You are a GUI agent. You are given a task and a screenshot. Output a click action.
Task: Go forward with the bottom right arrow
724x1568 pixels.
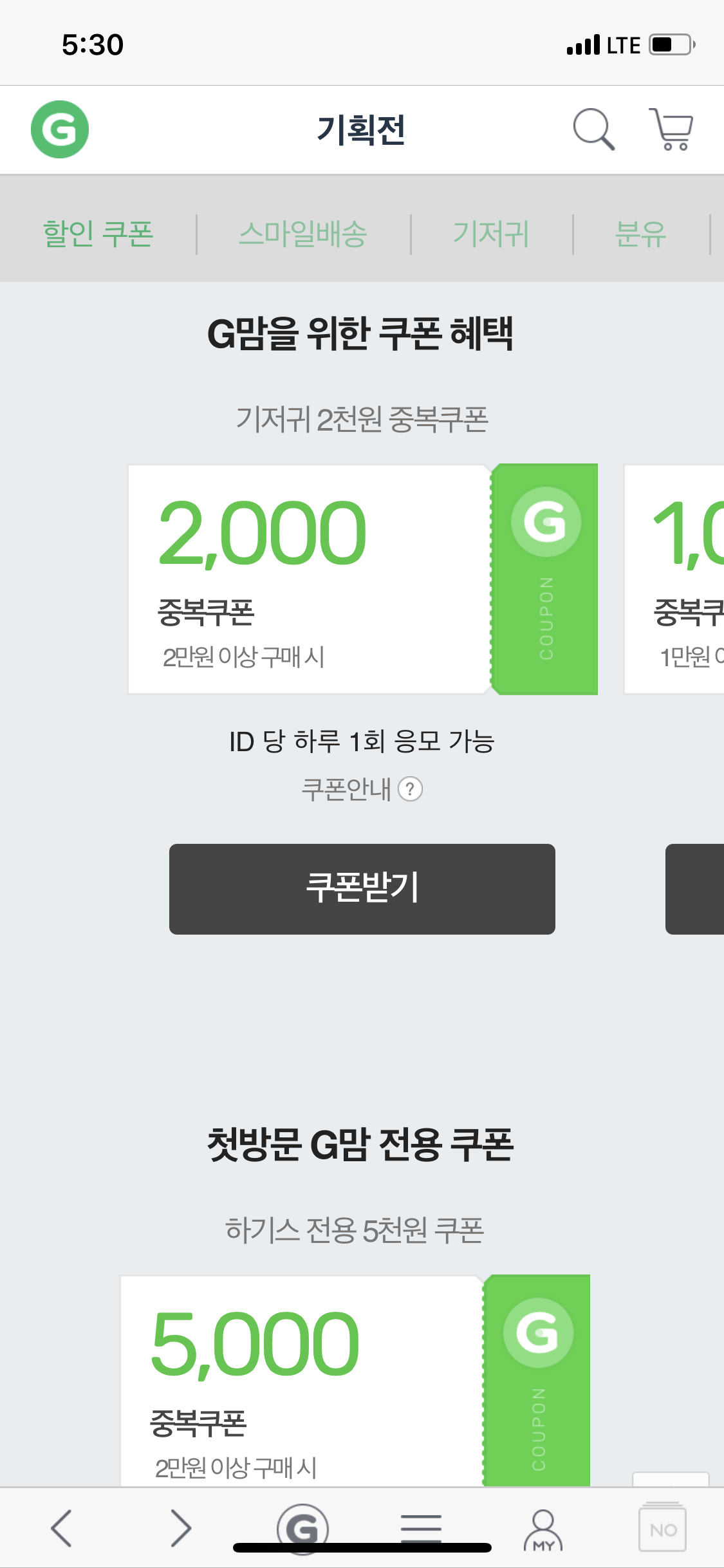pyautogui.click(x=181, y=1528)
